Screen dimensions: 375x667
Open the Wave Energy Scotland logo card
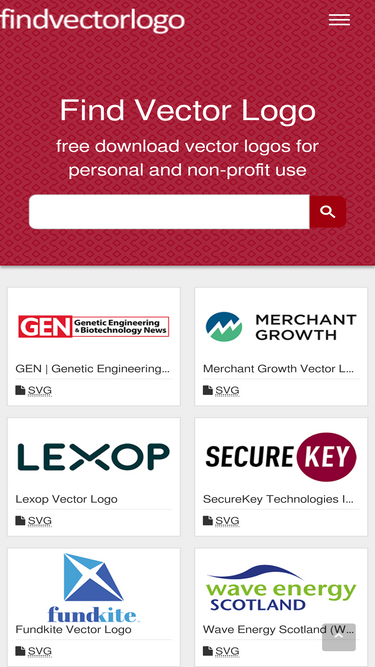pyautogui.click(x=281, y=607)
